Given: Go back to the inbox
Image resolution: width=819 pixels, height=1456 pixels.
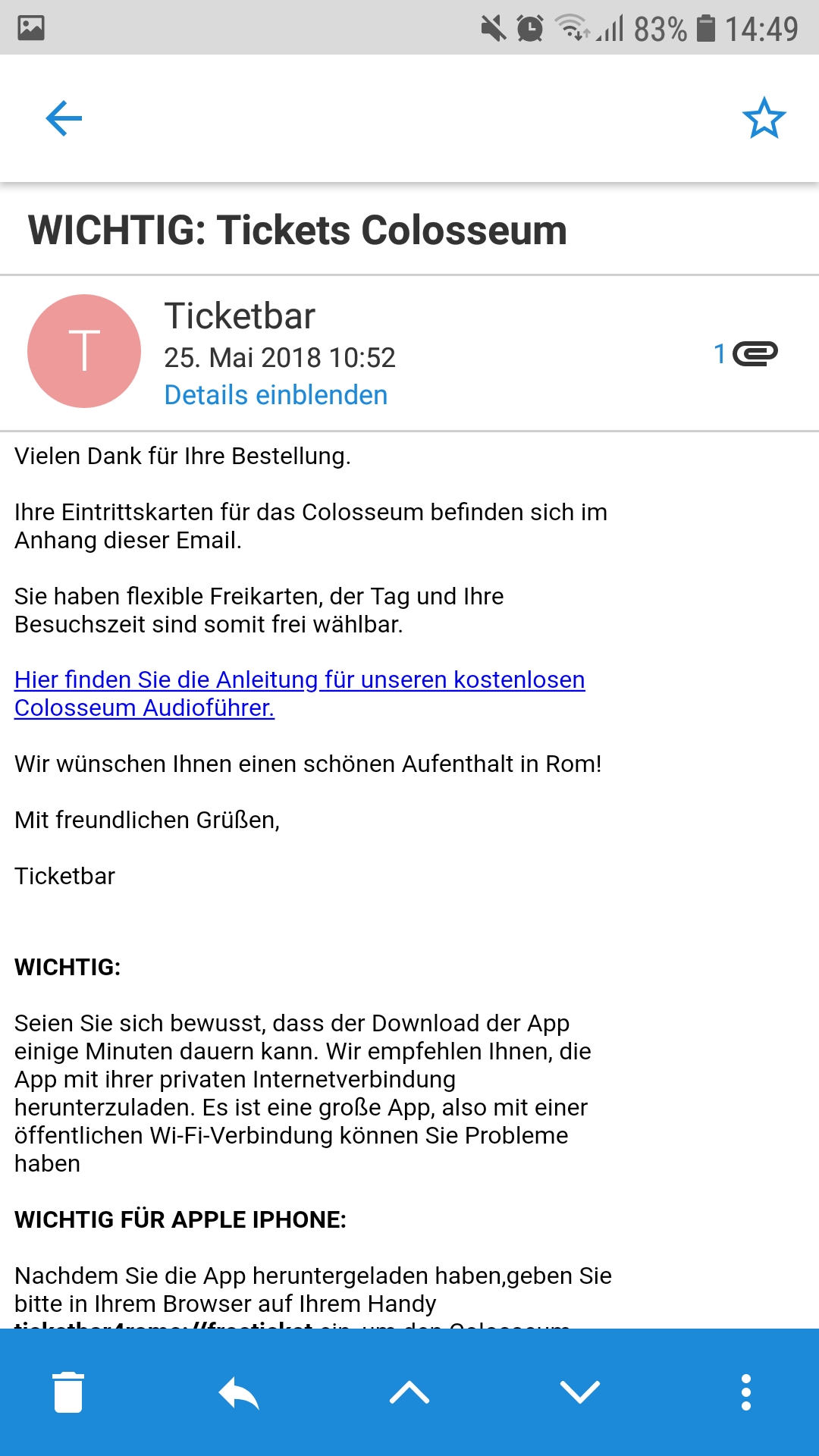Looking at the screenshot, I should point(64,118).
